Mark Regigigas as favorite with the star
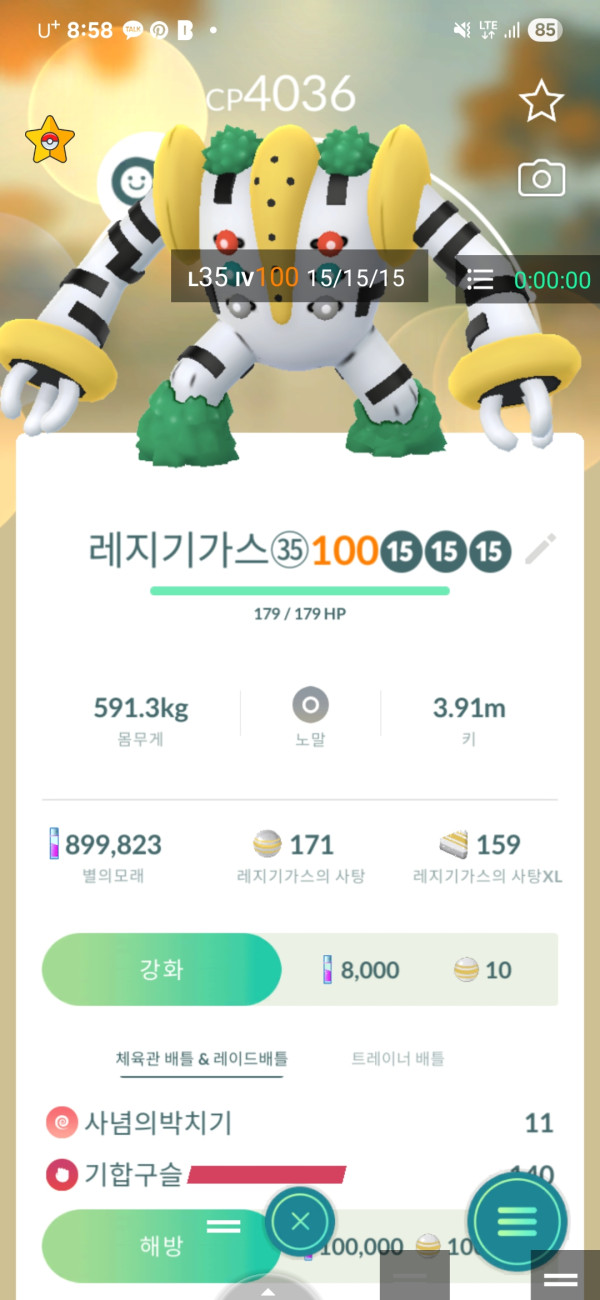 click(541, 102)
